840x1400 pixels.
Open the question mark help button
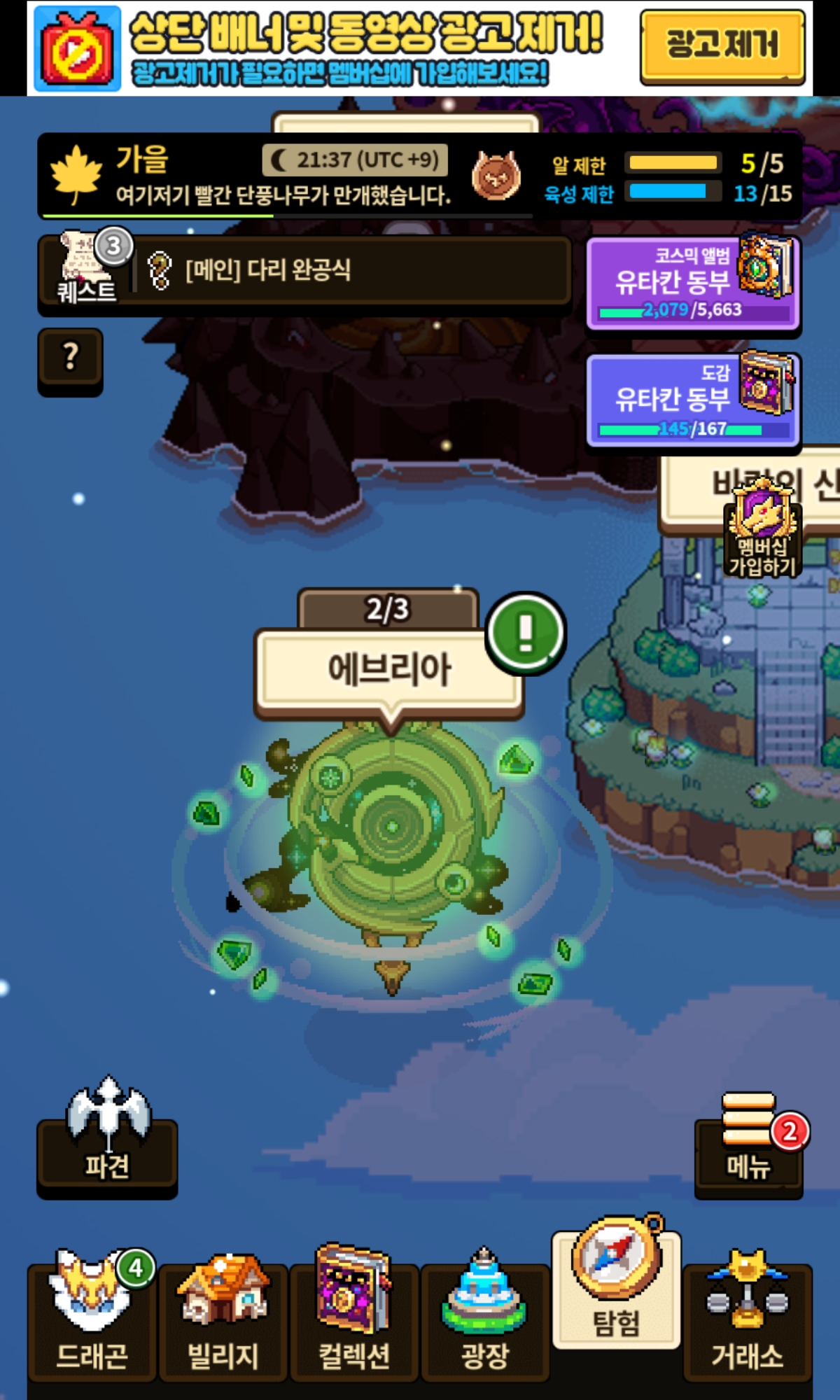click(x=70, y=357)
